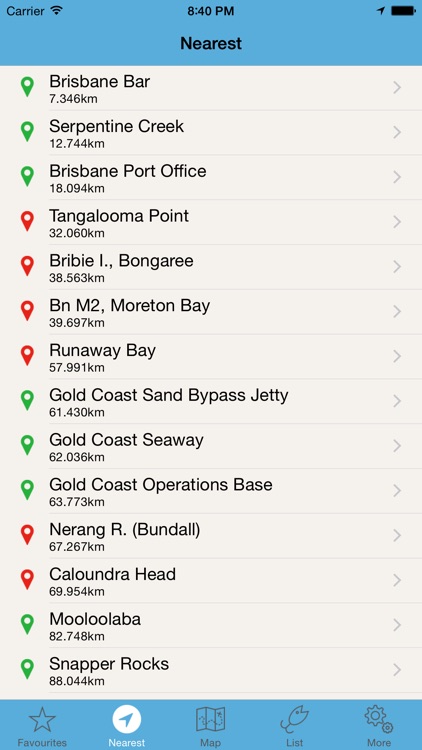Select Serpentine Creek from the list

pos(211,133)
